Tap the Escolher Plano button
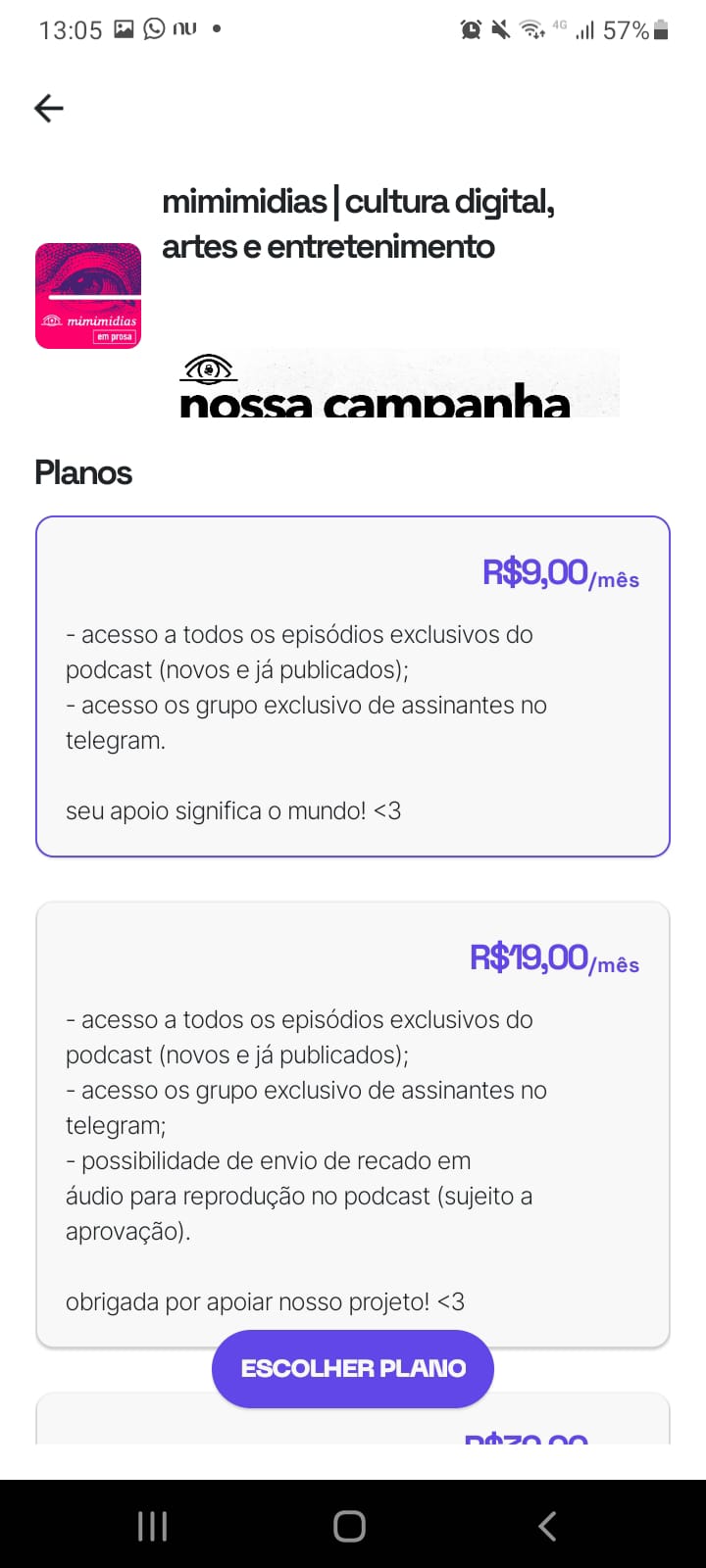 pyautogui.click(x=353, y=1368)
